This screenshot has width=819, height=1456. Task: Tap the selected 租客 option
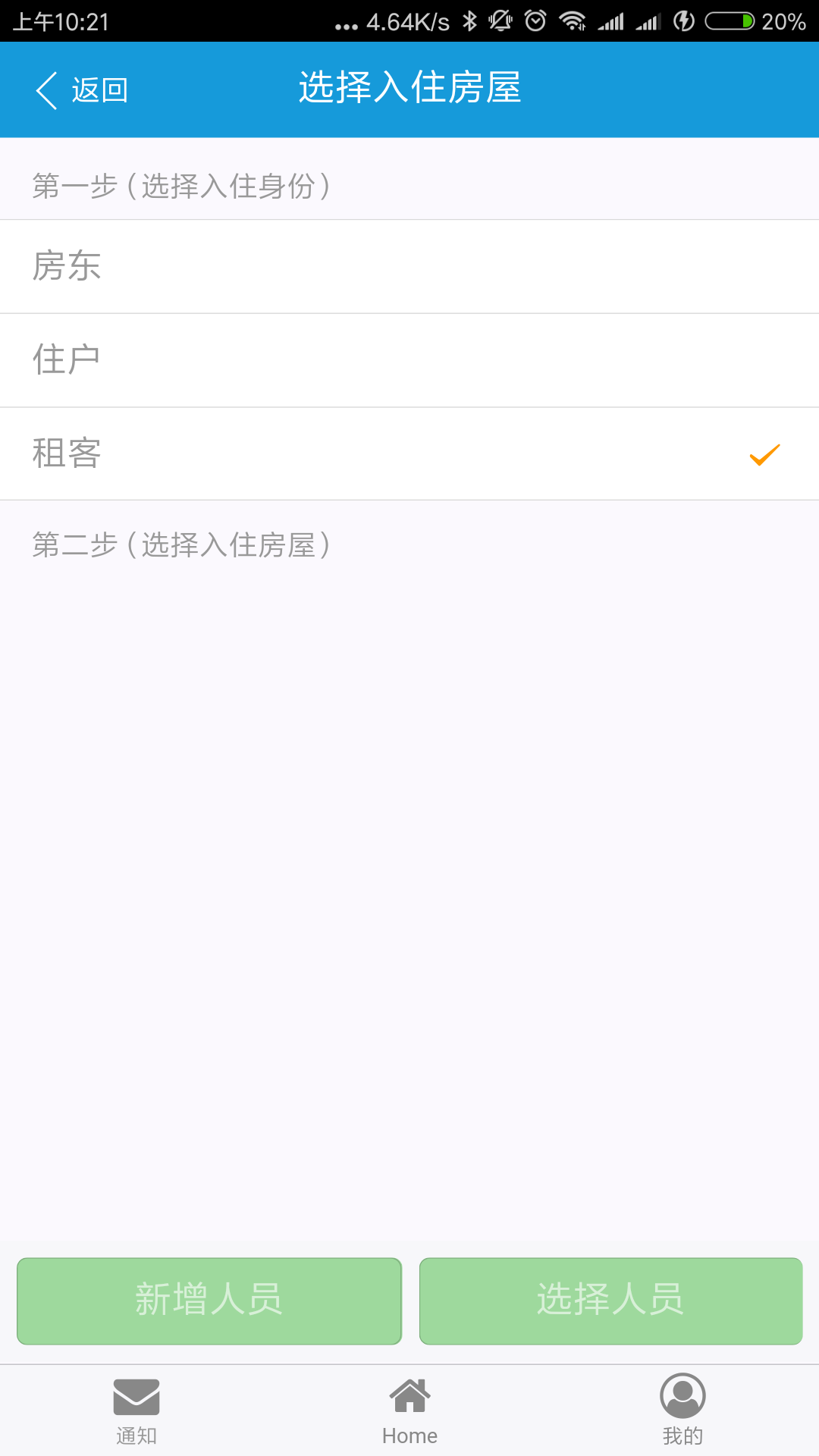409,453
